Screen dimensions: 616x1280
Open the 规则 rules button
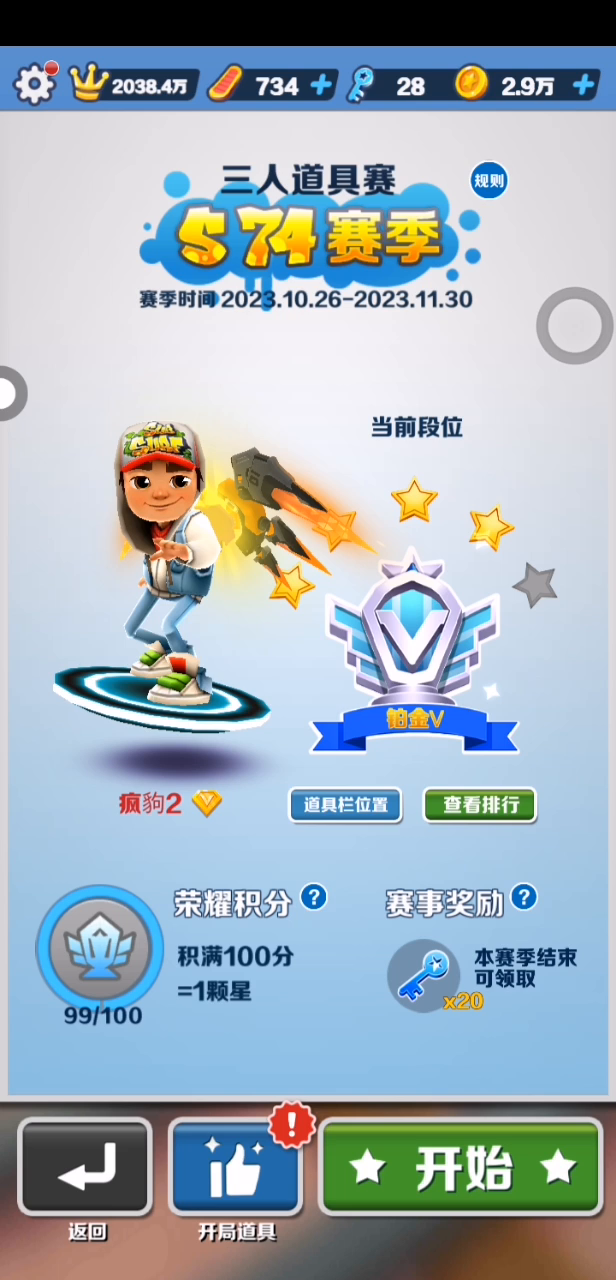click(x=489, y=181)
